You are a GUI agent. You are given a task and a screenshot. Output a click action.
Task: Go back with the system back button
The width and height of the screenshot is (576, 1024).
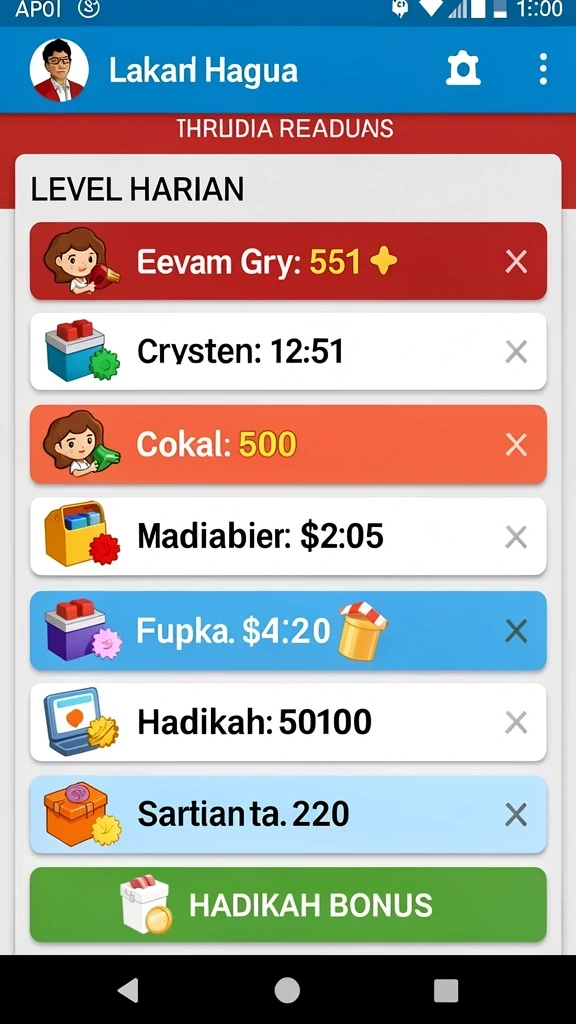click(129, 991)
